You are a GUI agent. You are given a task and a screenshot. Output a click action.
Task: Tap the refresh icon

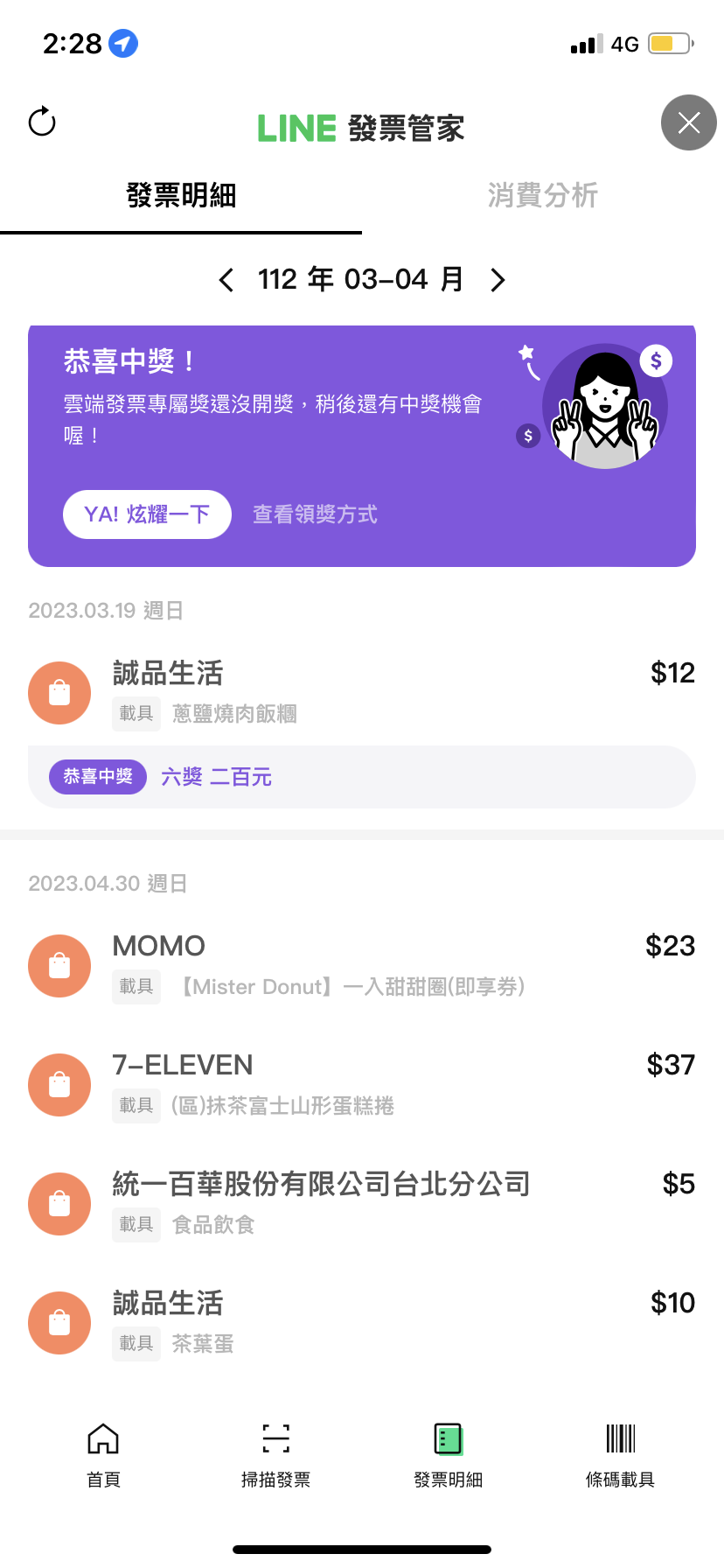(42, 122)
